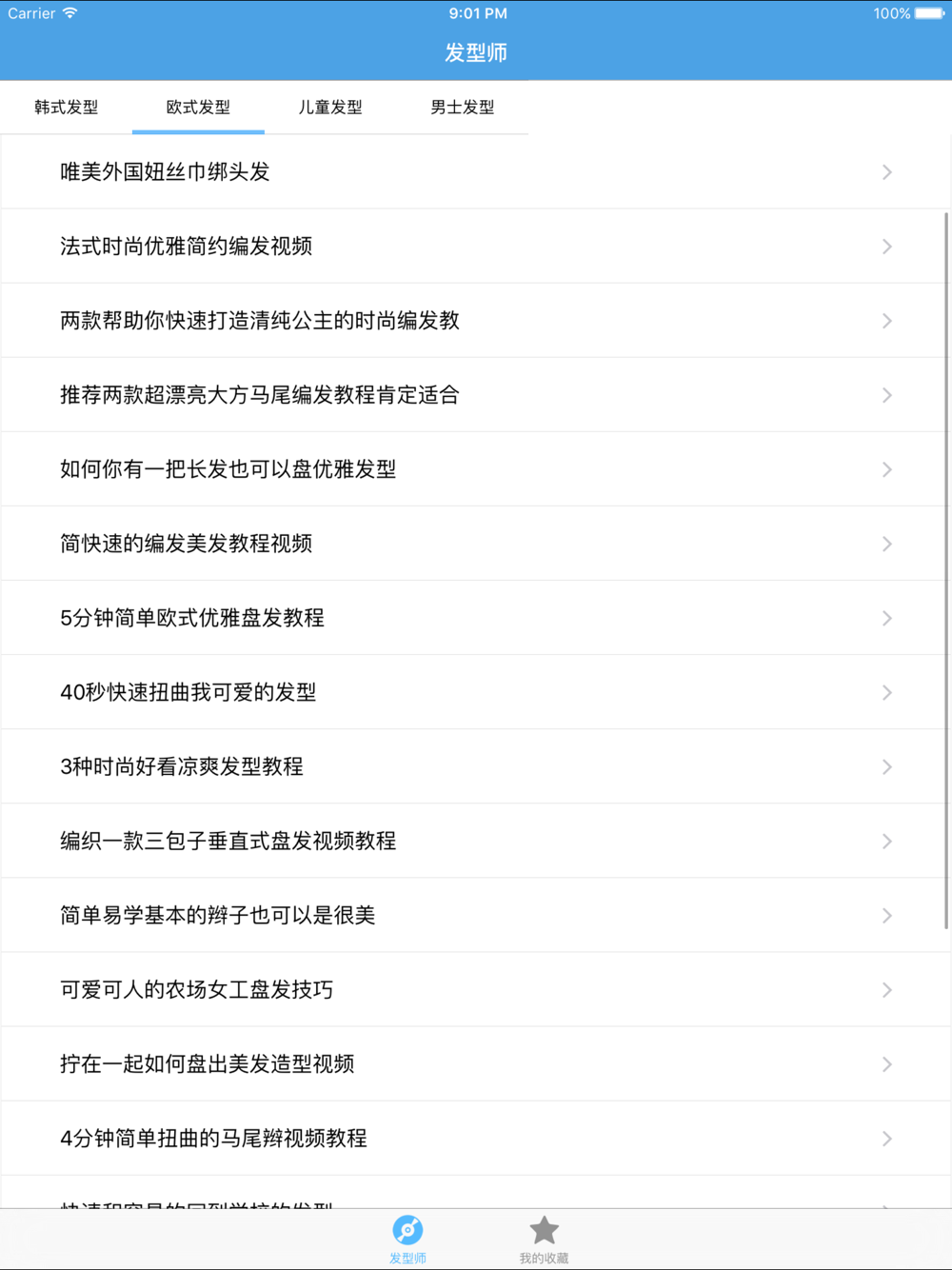View 拧在一起如何盘出美发造型视频

(x=476, y=1062)
